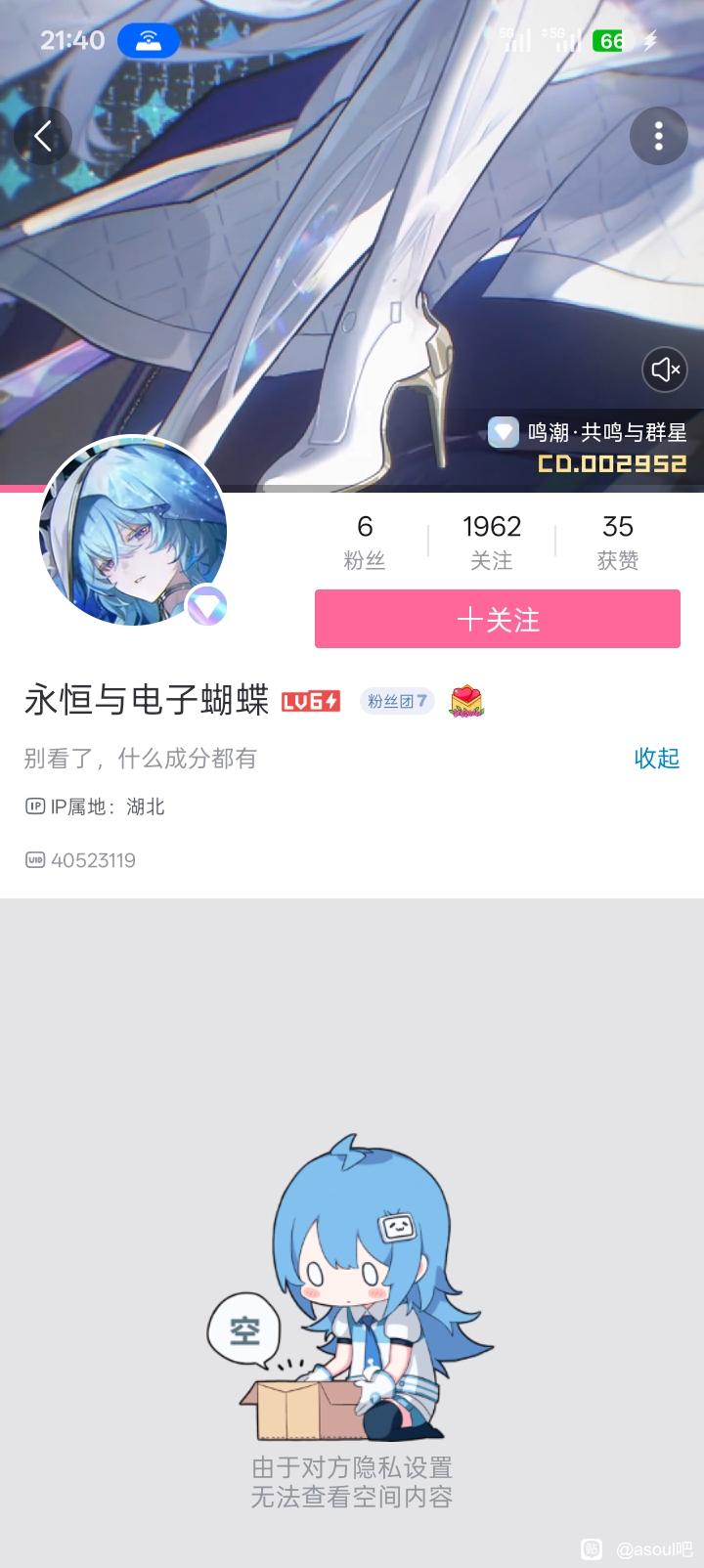This screenshot has height=1568, width=704.
Task: Open the three-dot overflow menu
Action: pos(659,136)
